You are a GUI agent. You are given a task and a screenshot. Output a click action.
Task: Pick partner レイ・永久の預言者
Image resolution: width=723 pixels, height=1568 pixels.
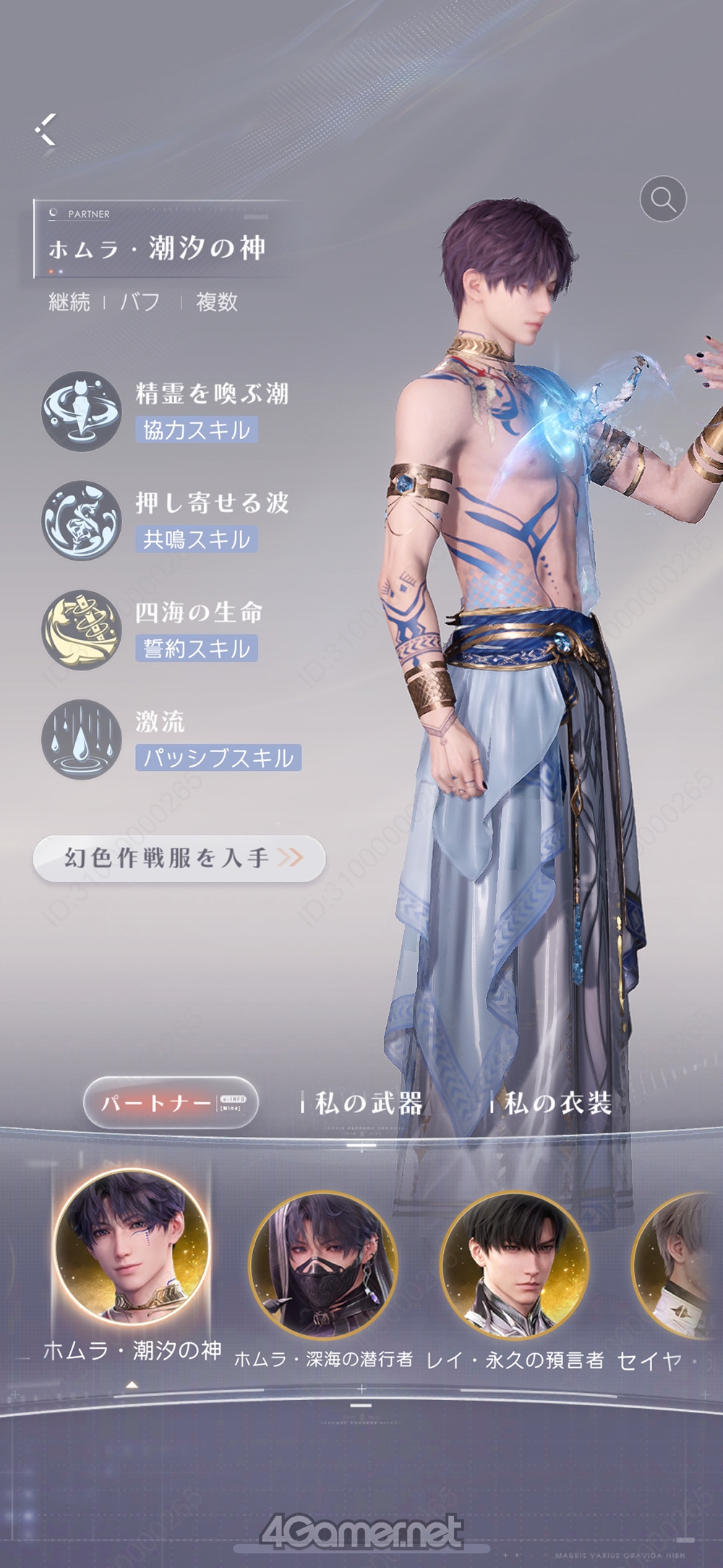515,1266
